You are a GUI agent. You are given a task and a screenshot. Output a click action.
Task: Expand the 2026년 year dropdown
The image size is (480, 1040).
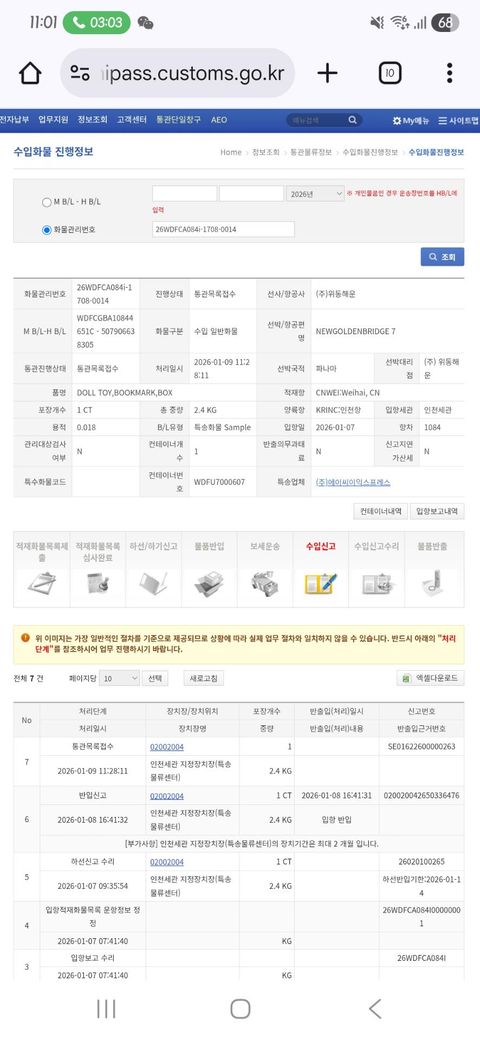point(315,194)
